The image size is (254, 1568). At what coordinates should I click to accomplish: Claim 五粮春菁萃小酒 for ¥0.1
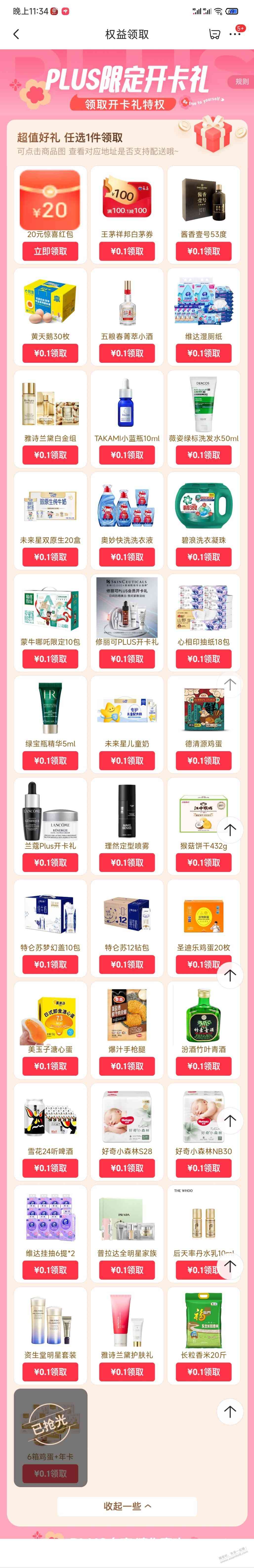(127, 353)
